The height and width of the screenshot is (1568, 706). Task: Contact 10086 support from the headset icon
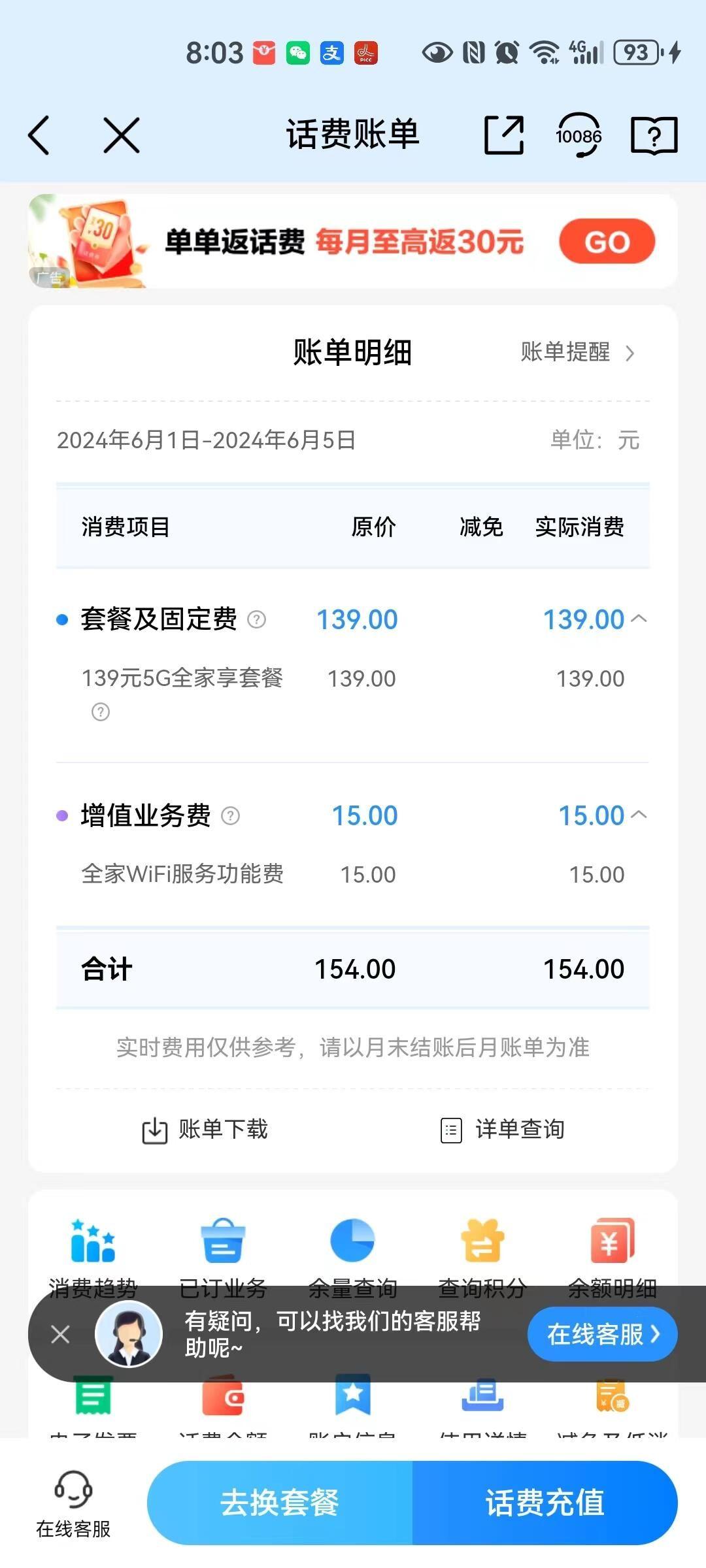click(579, 135)
